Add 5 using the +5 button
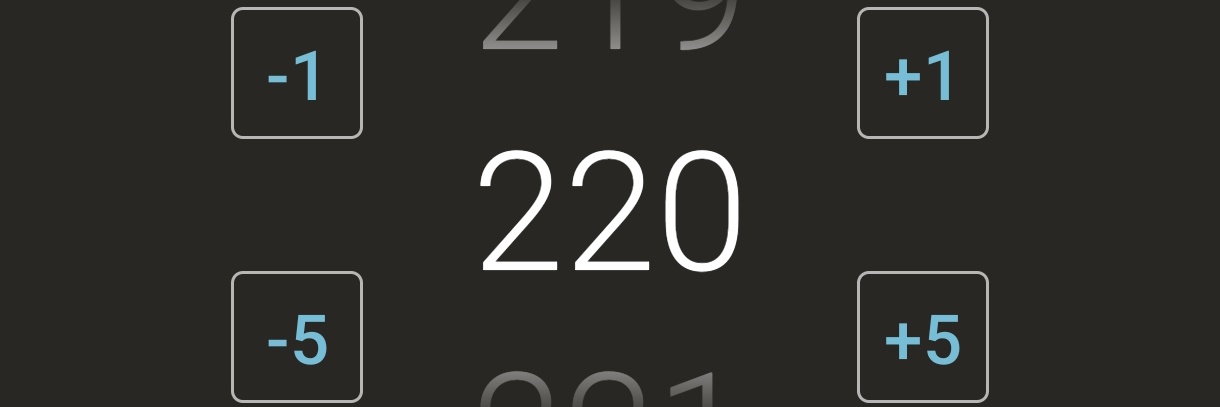Viewport: 1220px width, 407px height. click(923, 337)
